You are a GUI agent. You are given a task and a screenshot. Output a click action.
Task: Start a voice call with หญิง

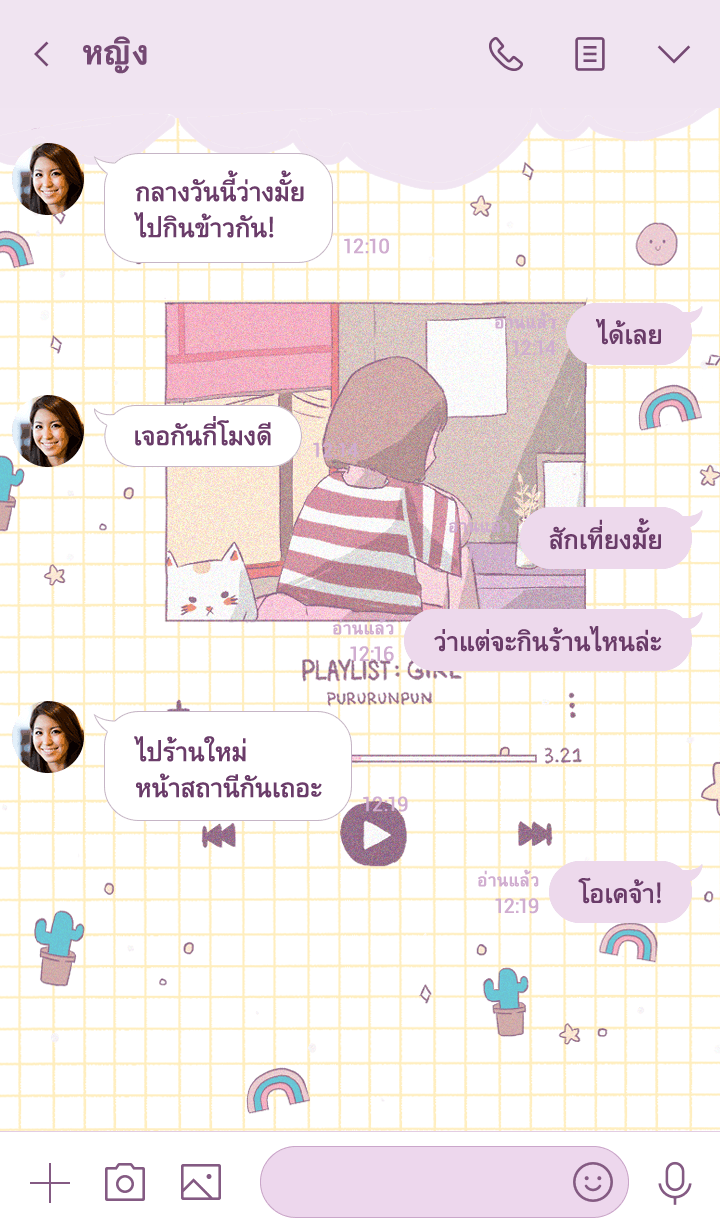coord(505,54)
